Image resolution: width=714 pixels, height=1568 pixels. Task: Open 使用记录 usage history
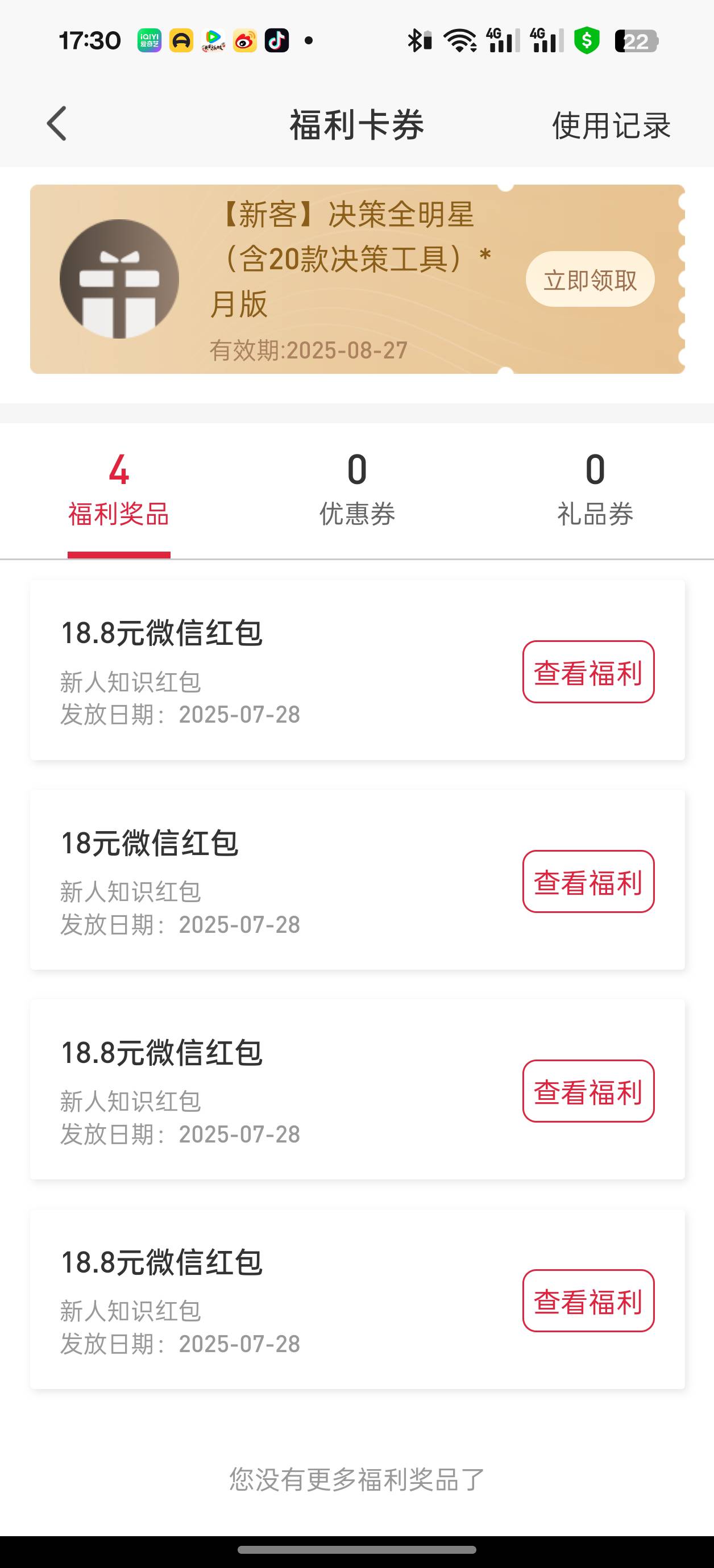point(611,126)
